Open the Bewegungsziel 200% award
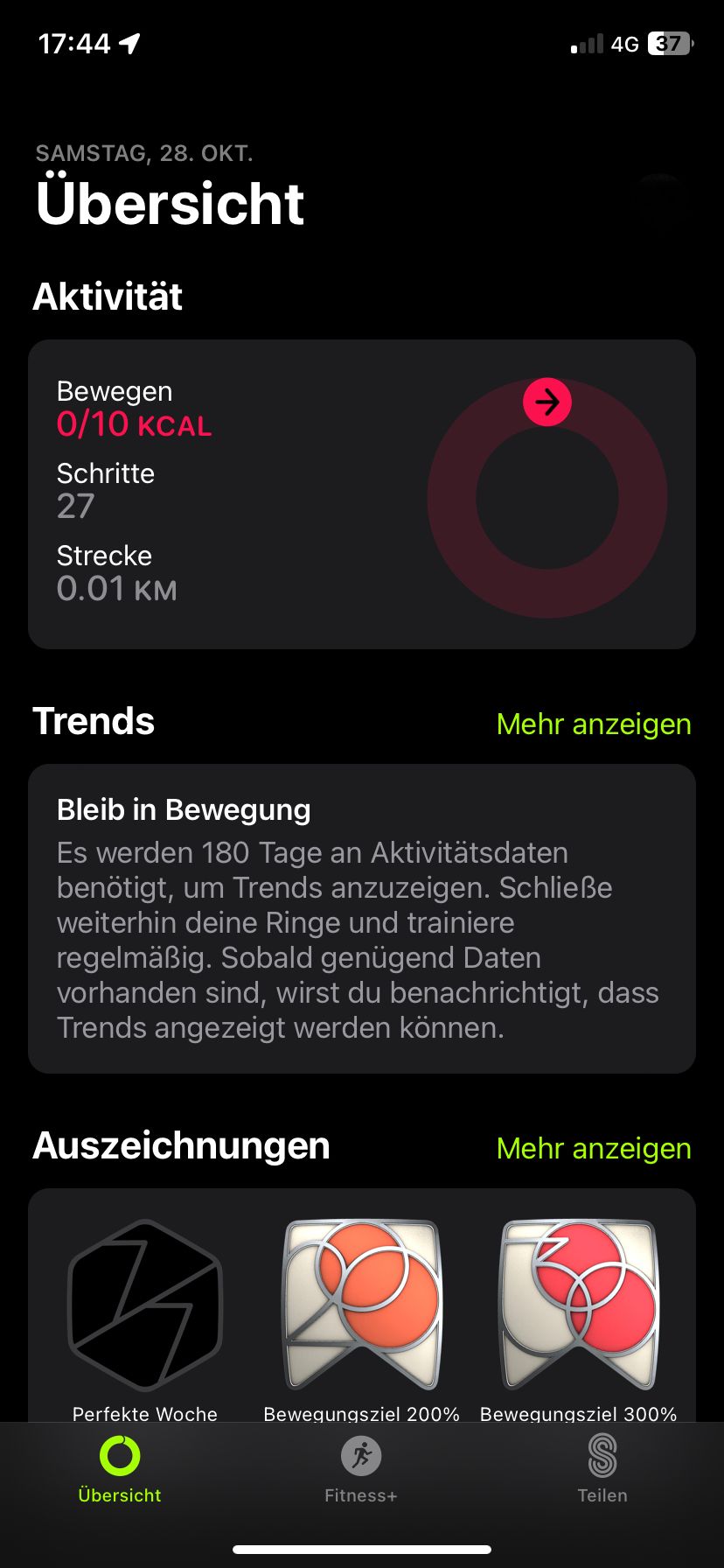 click(361, 1308)
